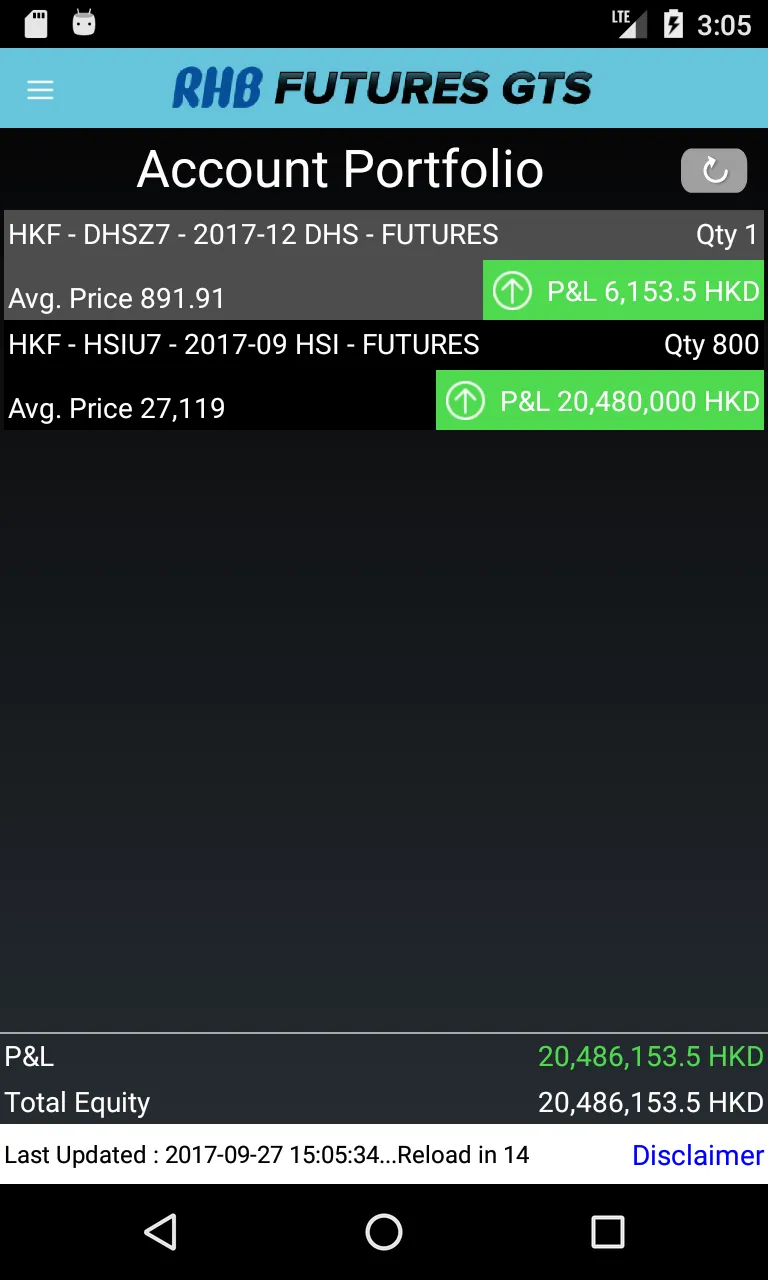768x1280 pixels.
Task: Tap the refresh icon to reload portfolio
Action: coord(713,170)
